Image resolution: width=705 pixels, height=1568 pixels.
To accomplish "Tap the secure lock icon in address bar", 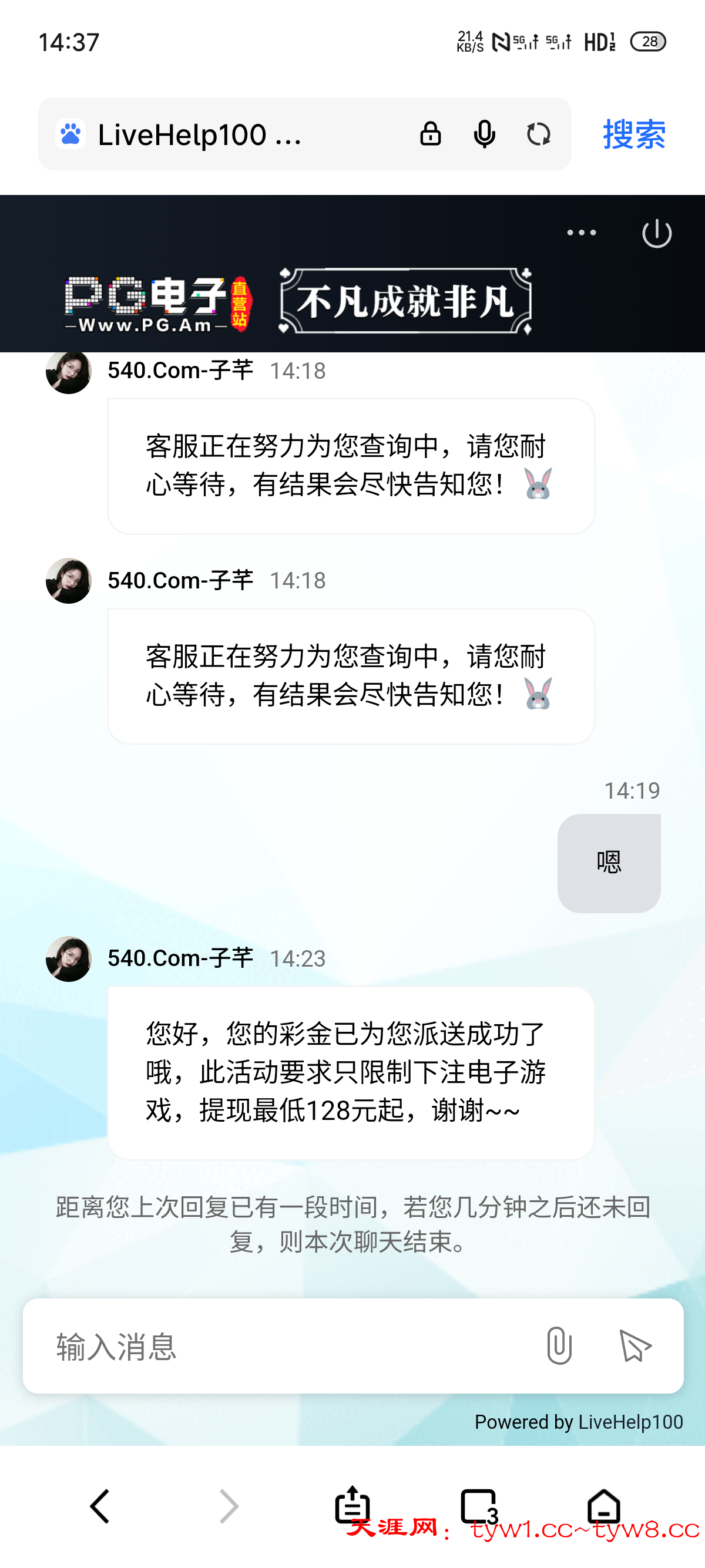I will click(431, 134).
